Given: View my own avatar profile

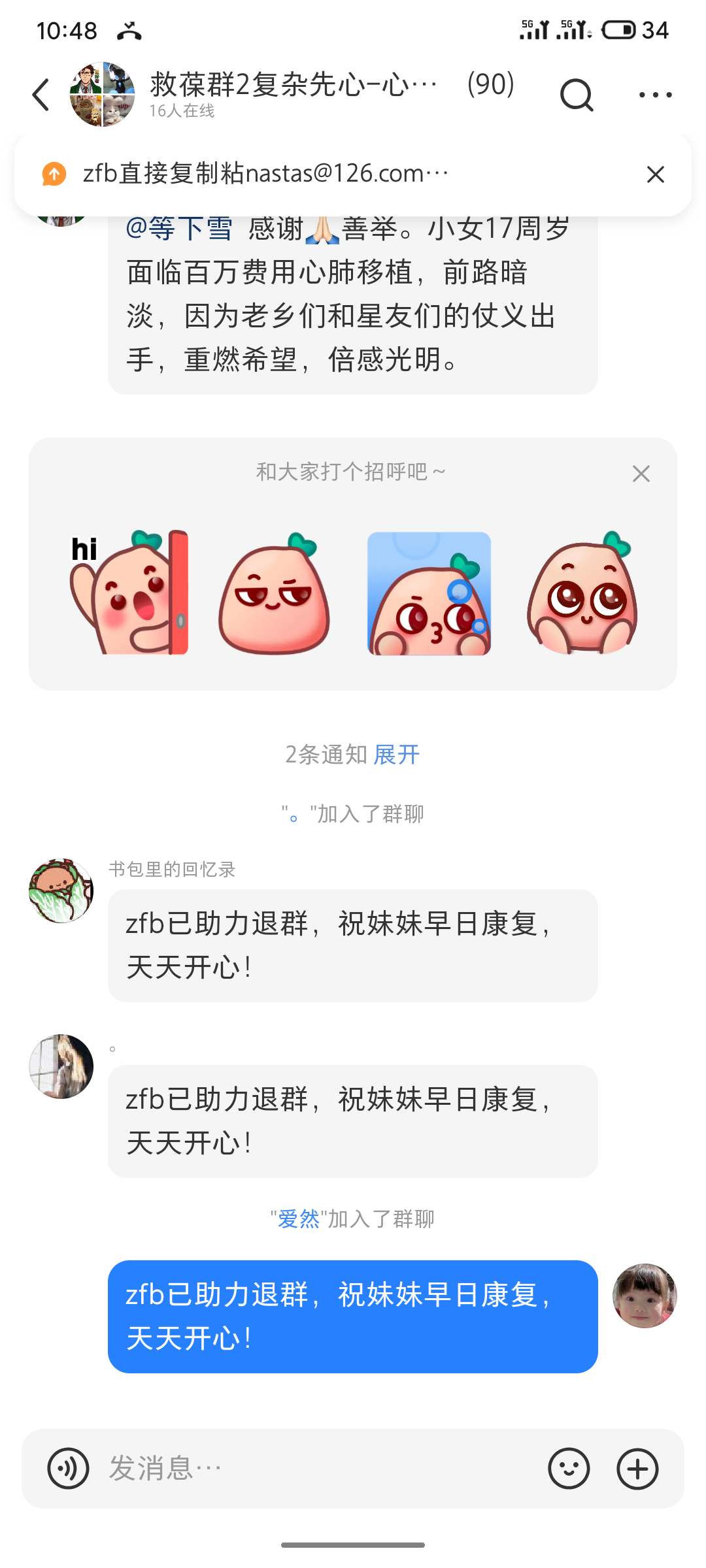Looking at the screenshot, I should (x=644, y=1296).
